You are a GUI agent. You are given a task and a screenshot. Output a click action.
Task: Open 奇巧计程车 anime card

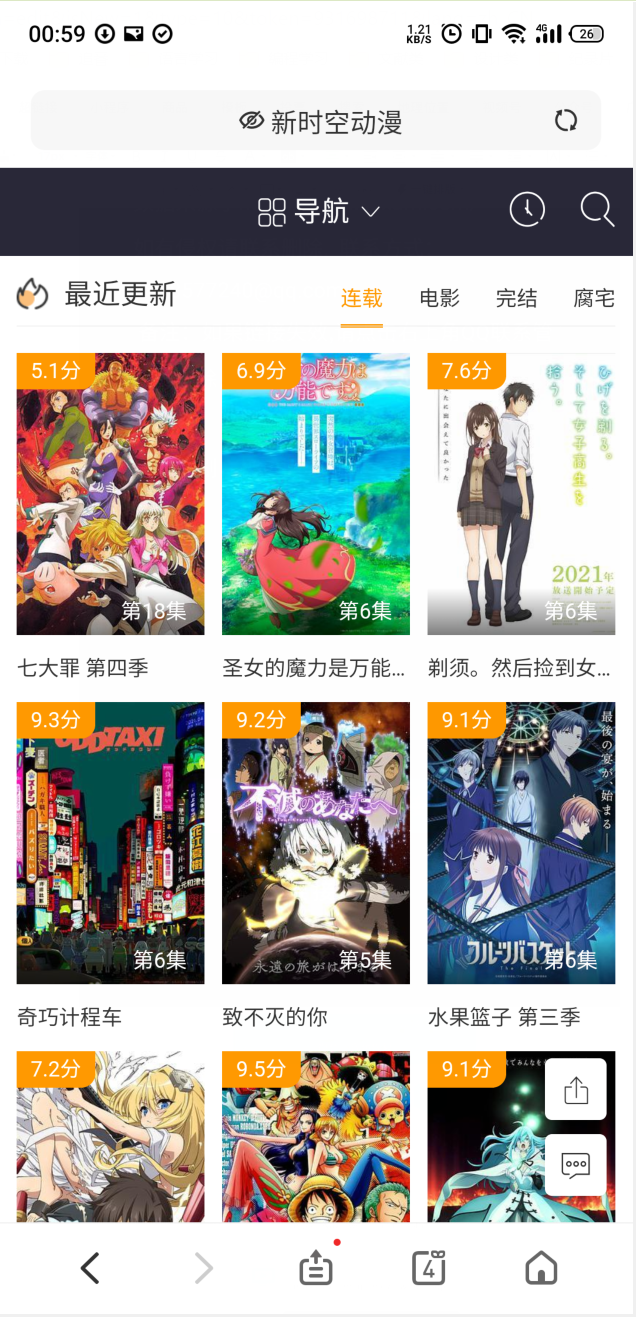coord(110,843)
